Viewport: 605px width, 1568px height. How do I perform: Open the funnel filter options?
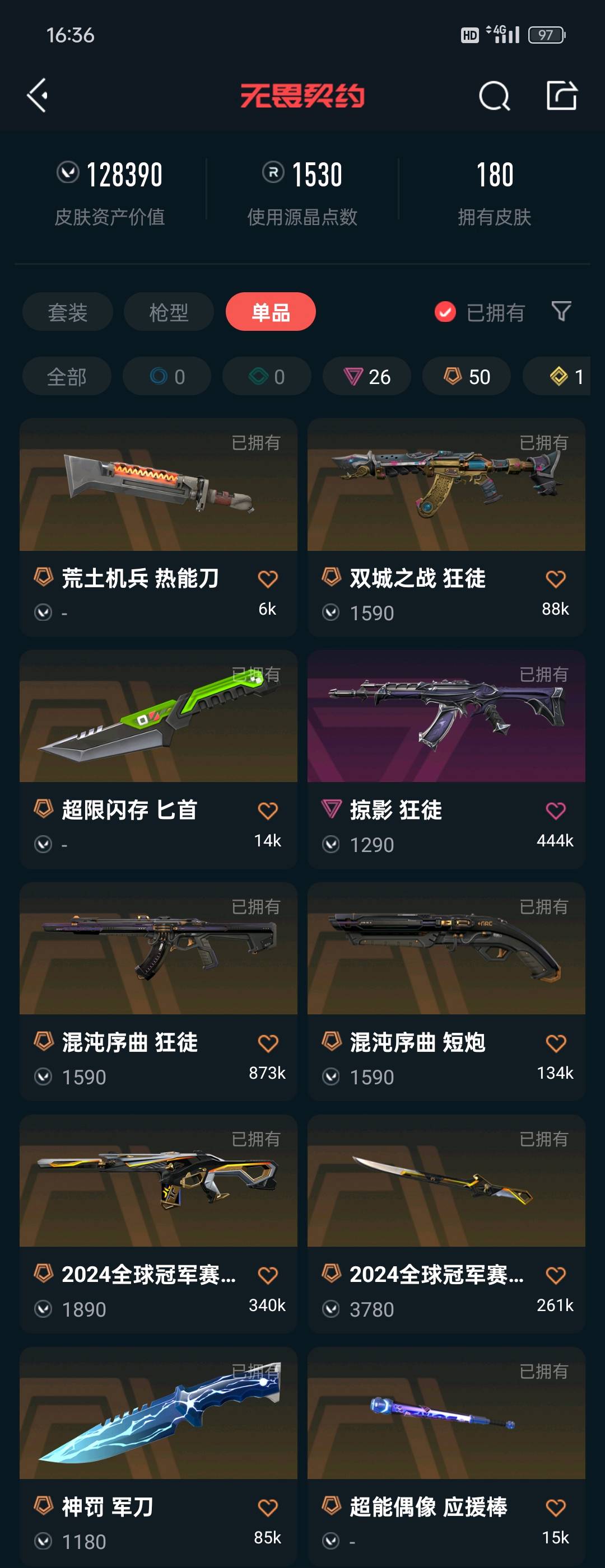click(561, 311)
